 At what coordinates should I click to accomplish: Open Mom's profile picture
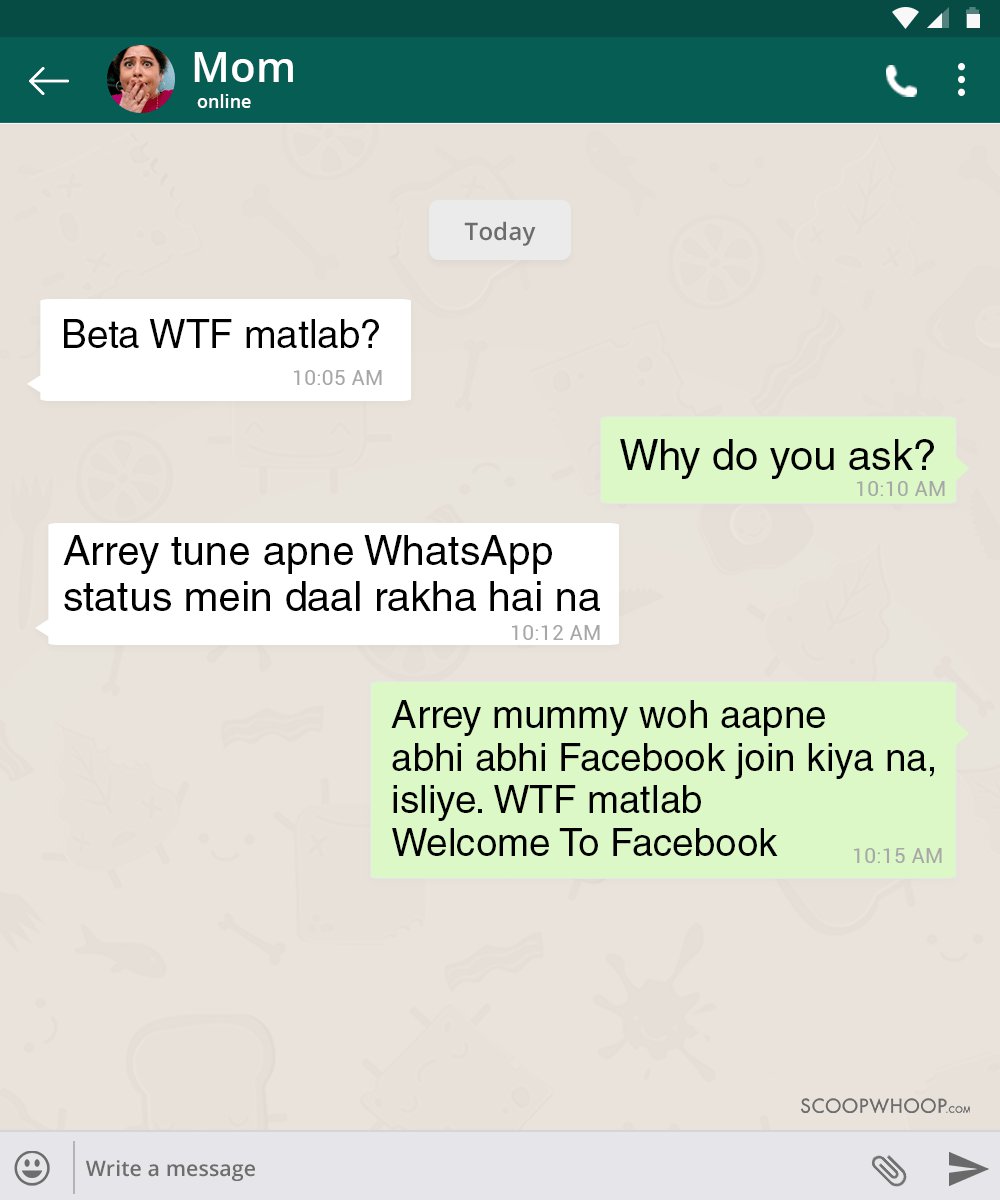[x=141, y=79]
